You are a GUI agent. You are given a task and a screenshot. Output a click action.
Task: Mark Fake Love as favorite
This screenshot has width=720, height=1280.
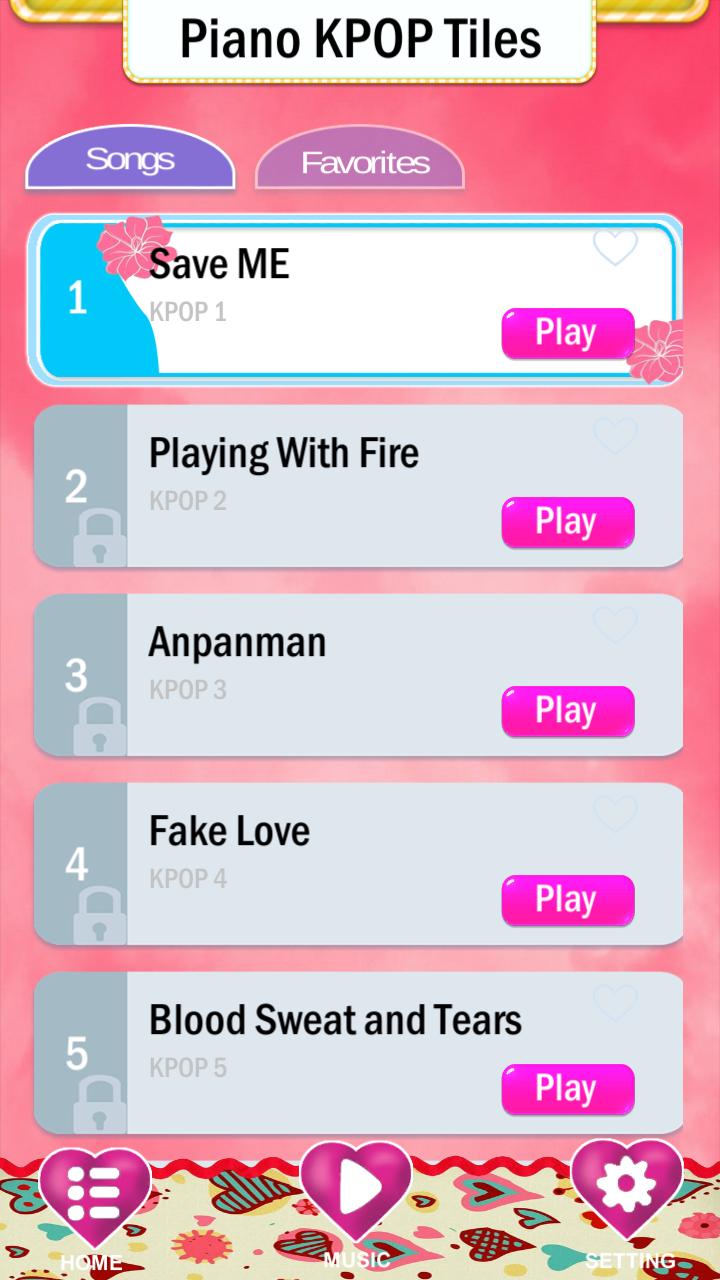click(x=615, y=814)
